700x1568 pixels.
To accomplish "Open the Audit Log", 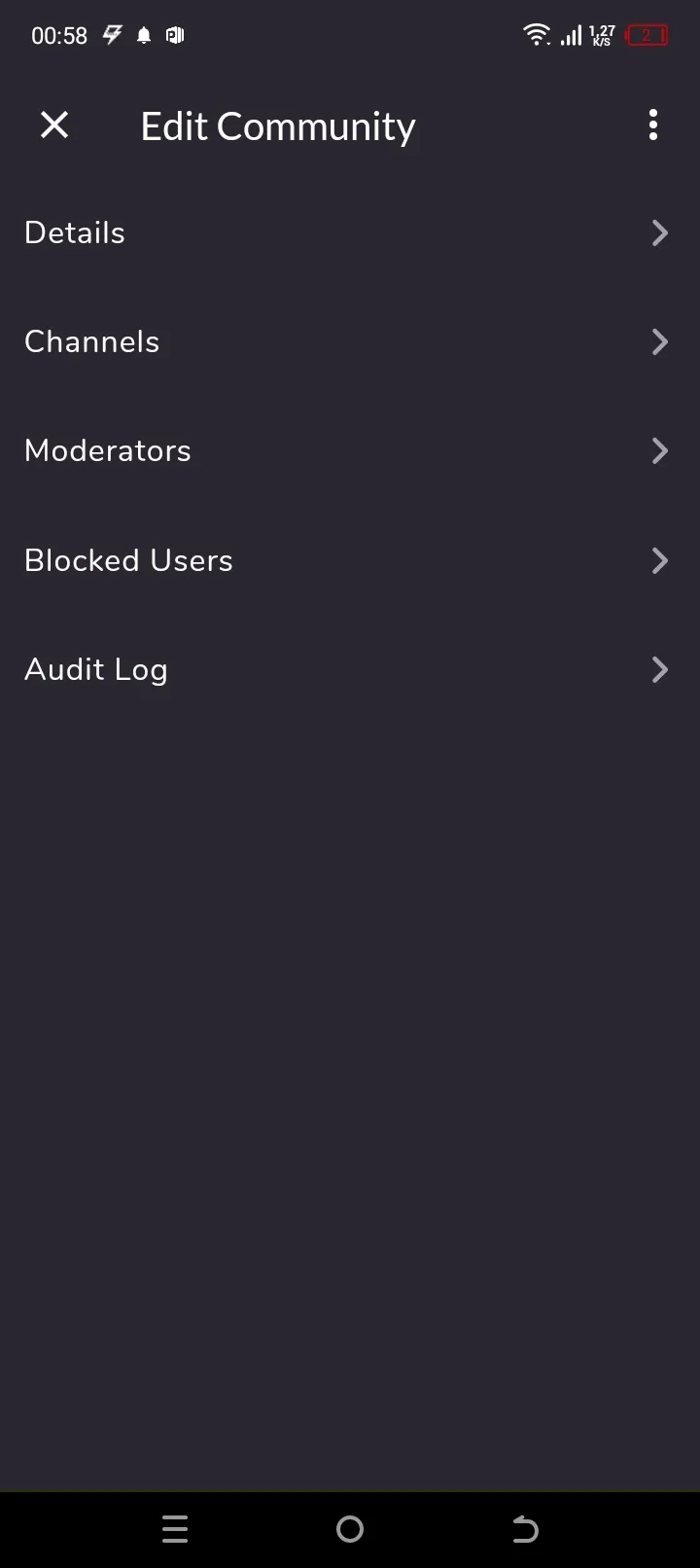I will click(x=350, y=669).
